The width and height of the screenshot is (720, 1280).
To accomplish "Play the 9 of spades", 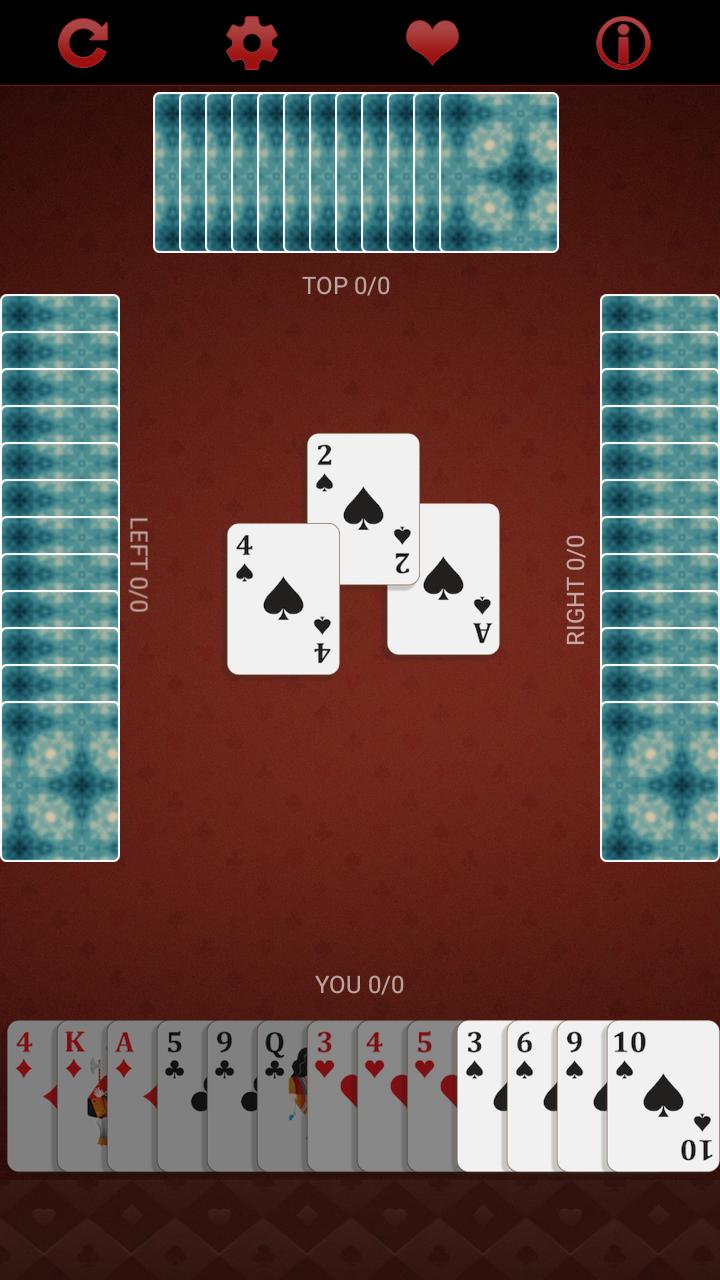I will pyautogui.click(x=581, y=1095).
